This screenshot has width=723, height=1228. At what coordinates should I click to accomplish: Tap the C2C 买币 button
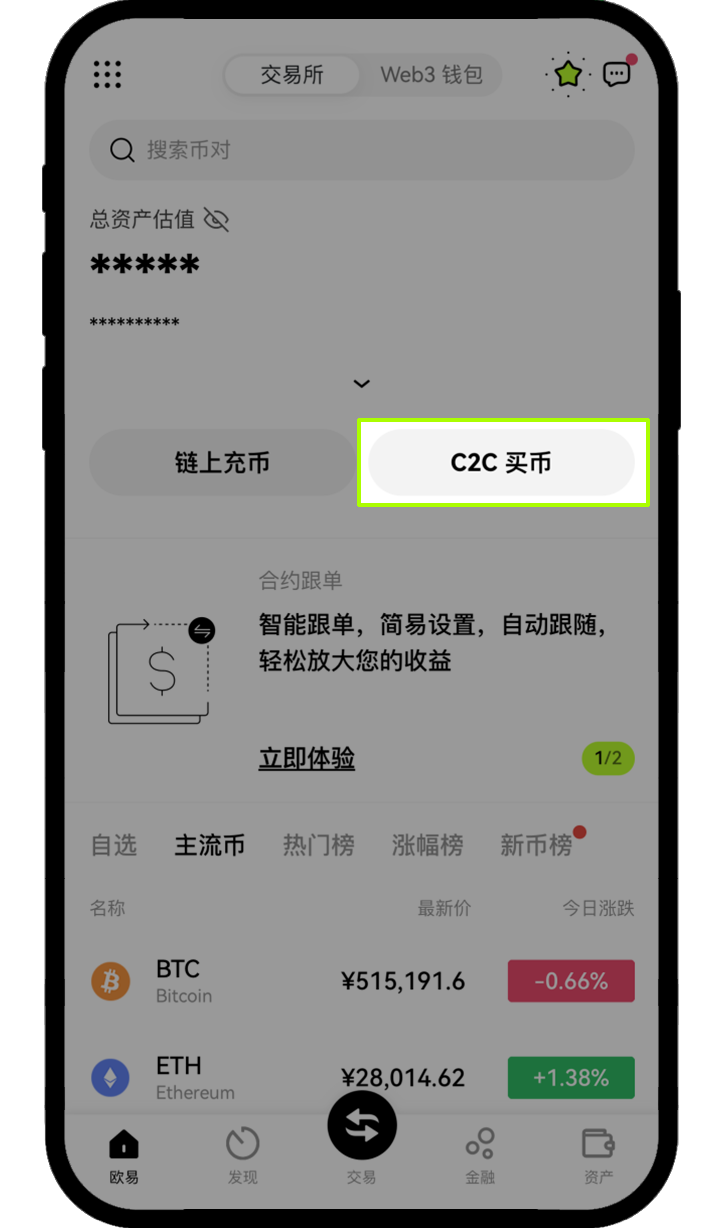501,463
